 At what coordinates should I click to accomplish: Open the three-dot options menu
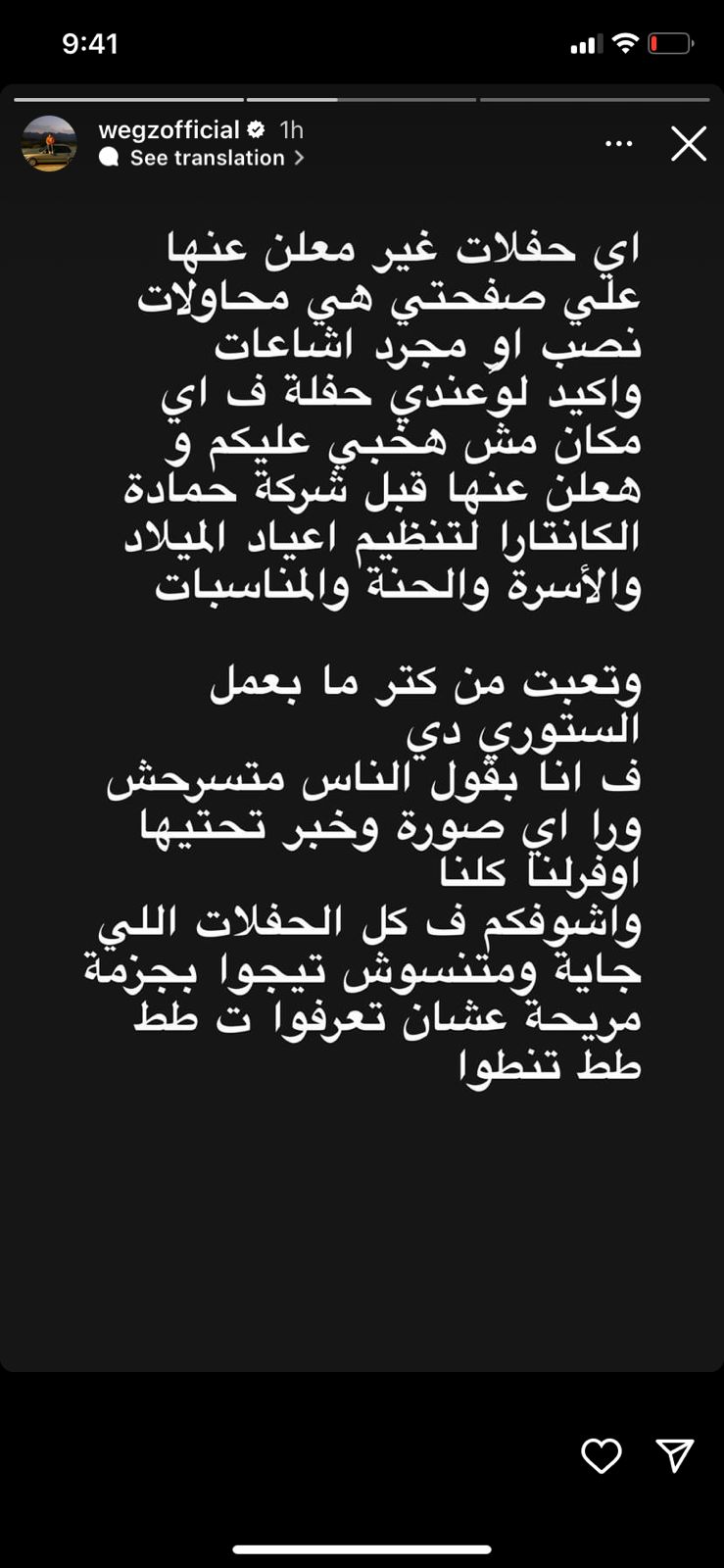coord(619,144)
